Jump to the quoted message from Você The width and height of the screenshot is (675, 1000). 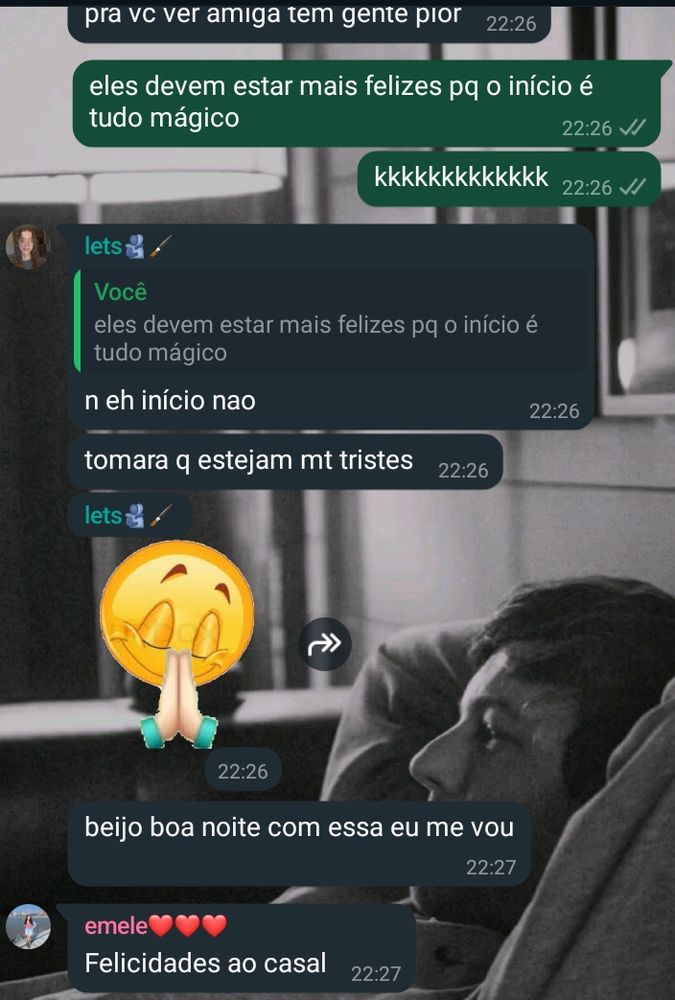pos(330,322)
